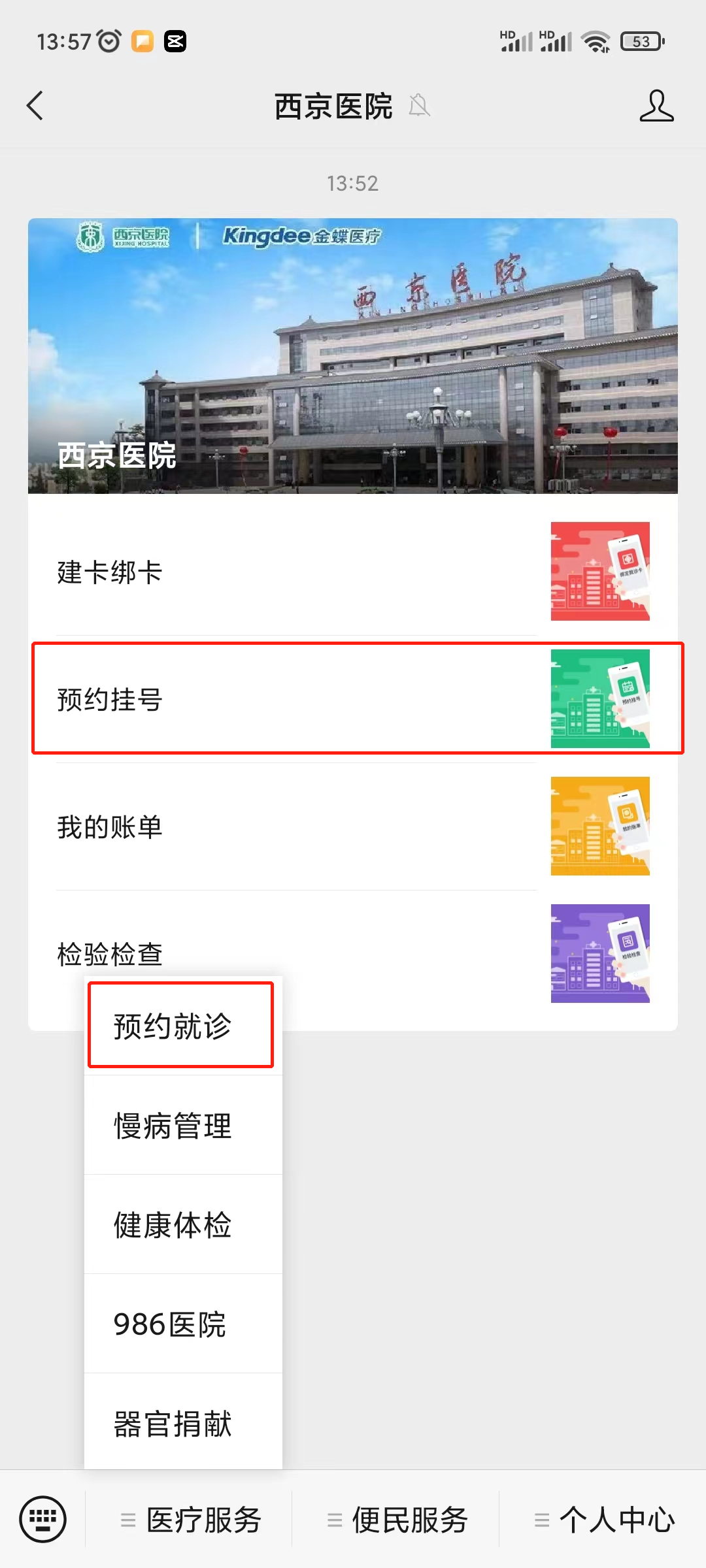Image resolution: width=706 pixels, height=1568 pixels.
Task: Open the 西京医院 banner article
Action: pyautogui.click(x=353, y=356)
